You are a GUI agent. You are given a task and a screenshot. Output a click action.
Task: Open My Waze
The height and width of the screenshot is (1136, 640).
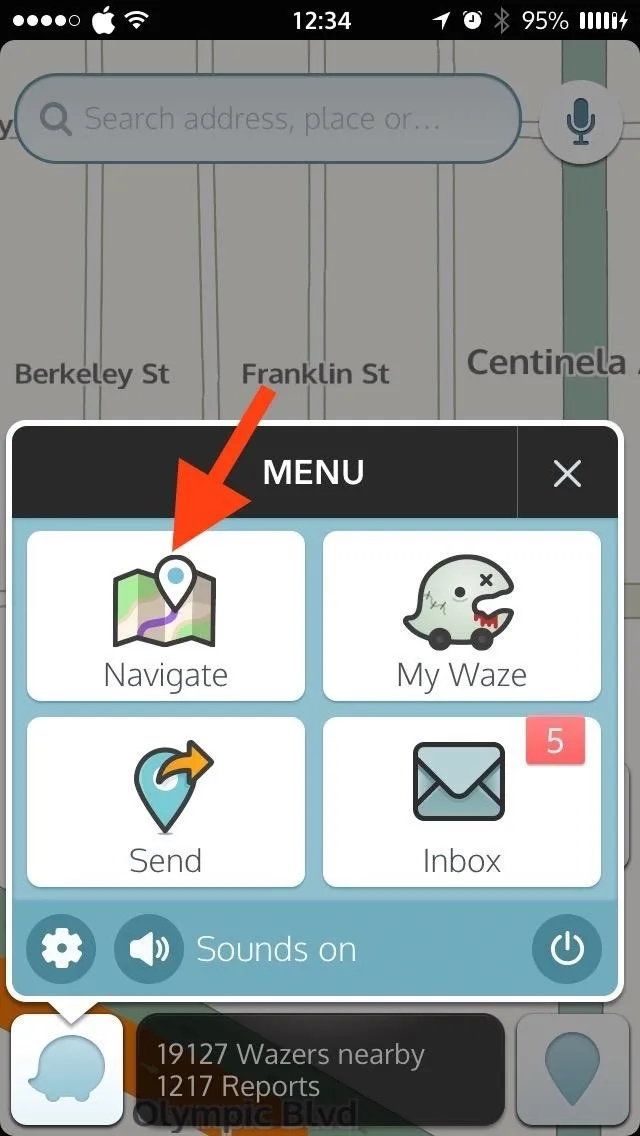462,616
